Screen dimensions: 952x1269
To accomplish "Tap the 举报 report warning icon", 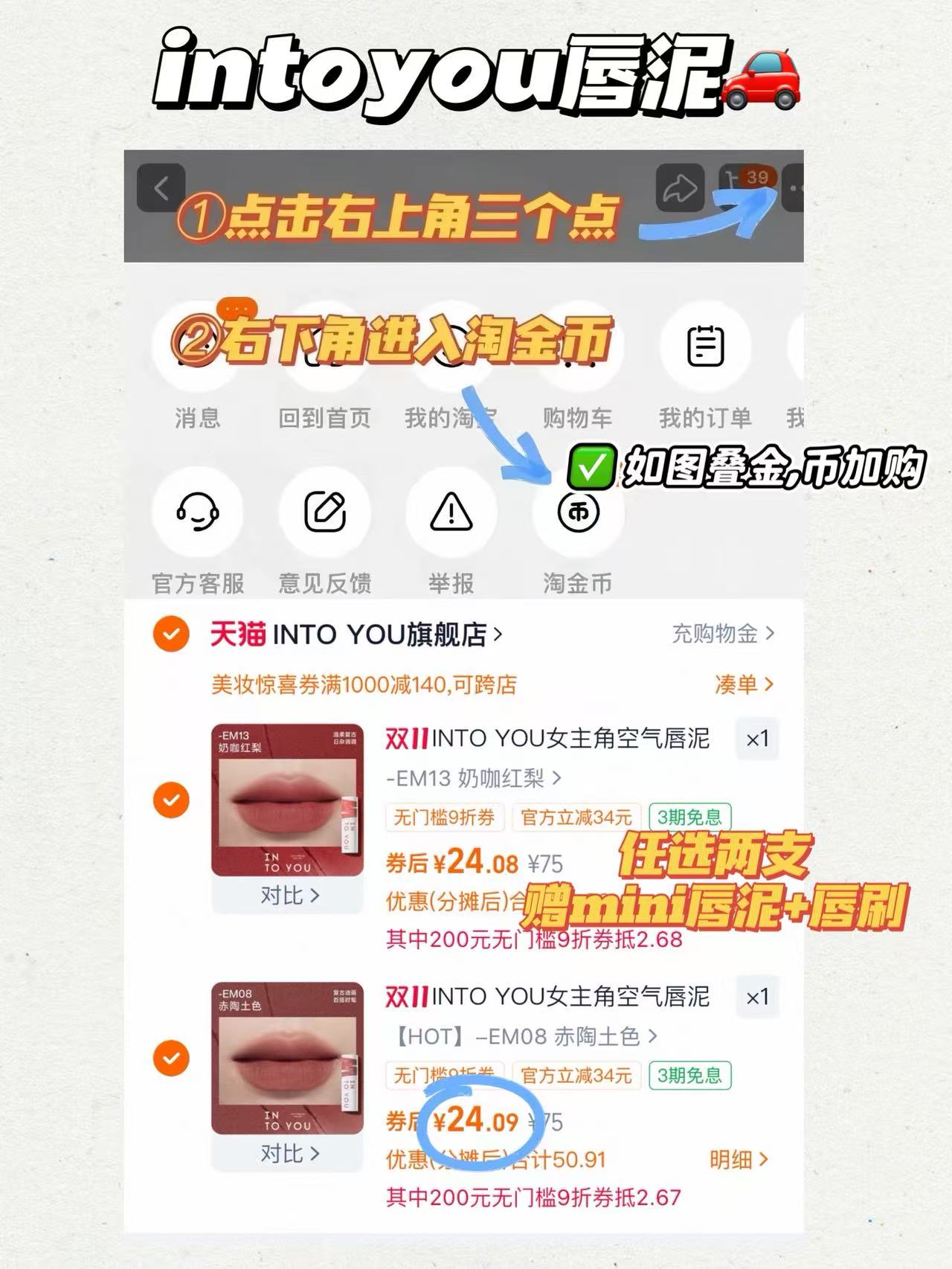I will (x=451, y=512).
